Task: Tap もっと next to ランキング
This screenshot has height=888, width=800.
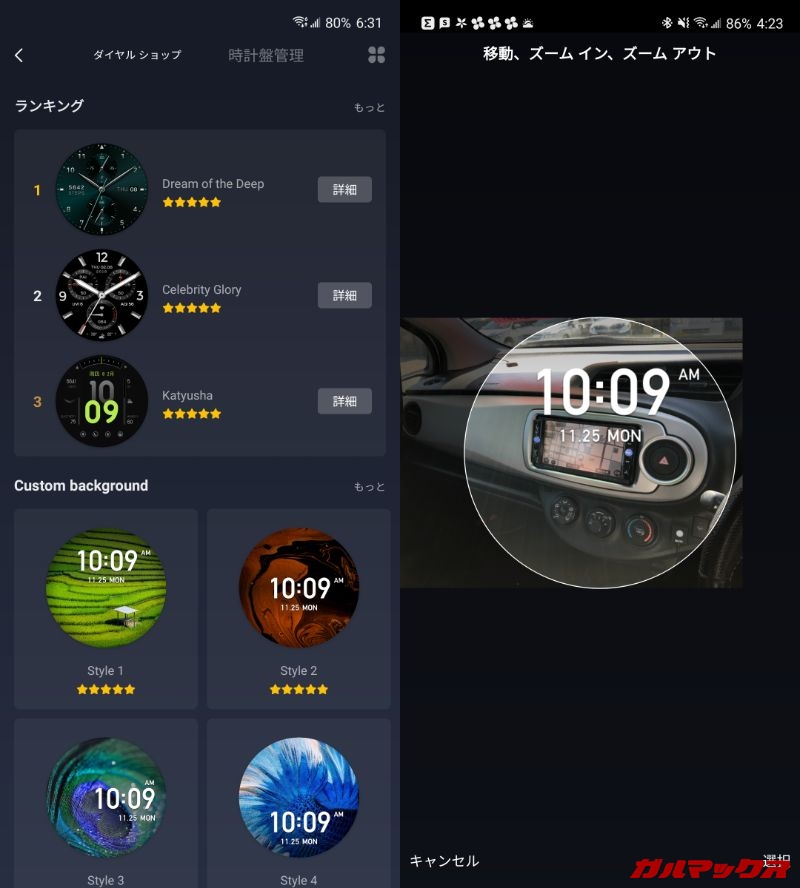Action: coord(369,108)
